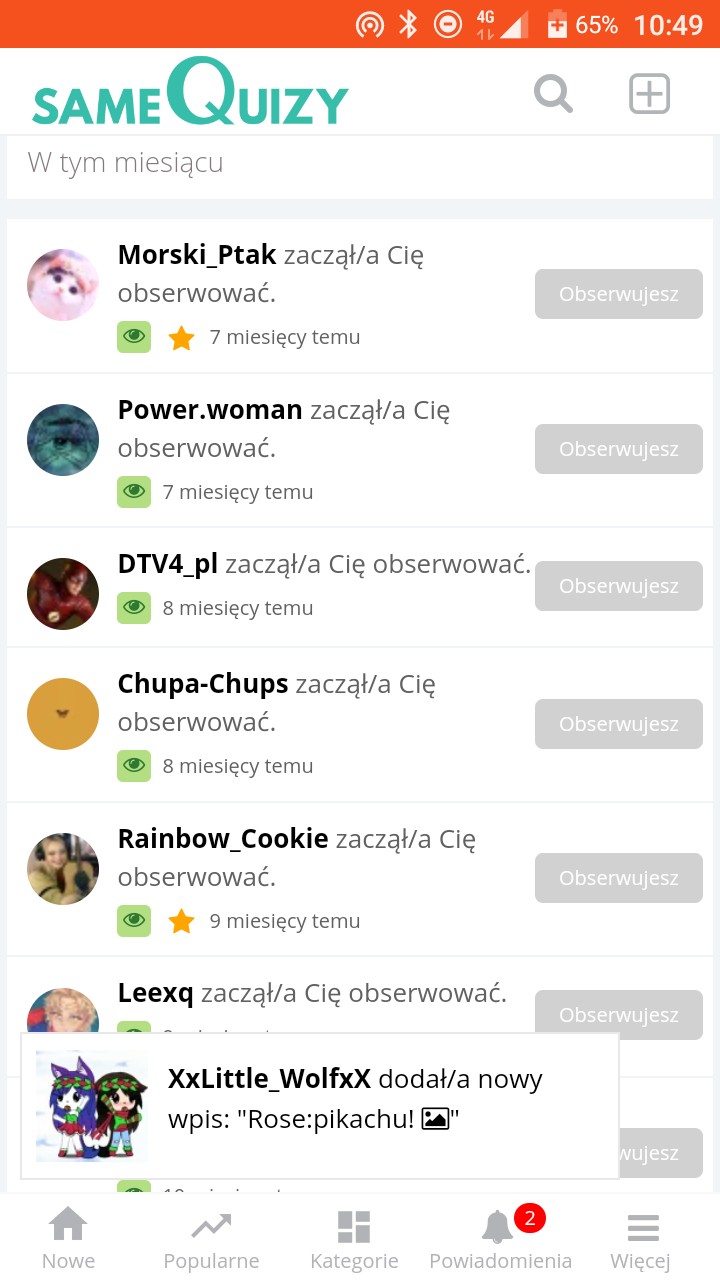Tap Obserwujesz button next to Morski_Ptak
Screen dimensions: 720x1280
coord(618,294)
